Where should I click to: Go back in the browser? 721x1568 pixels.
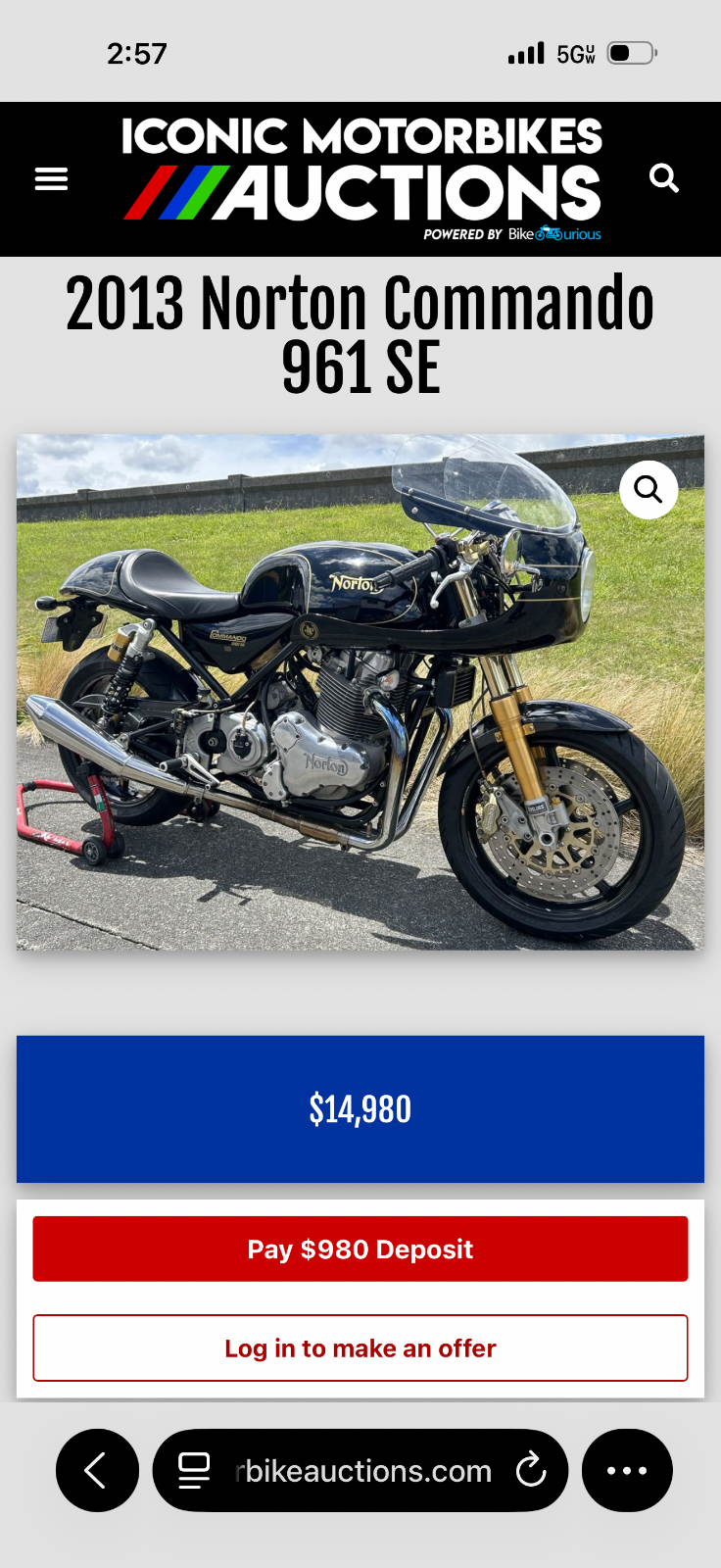tap(97, 1470)
